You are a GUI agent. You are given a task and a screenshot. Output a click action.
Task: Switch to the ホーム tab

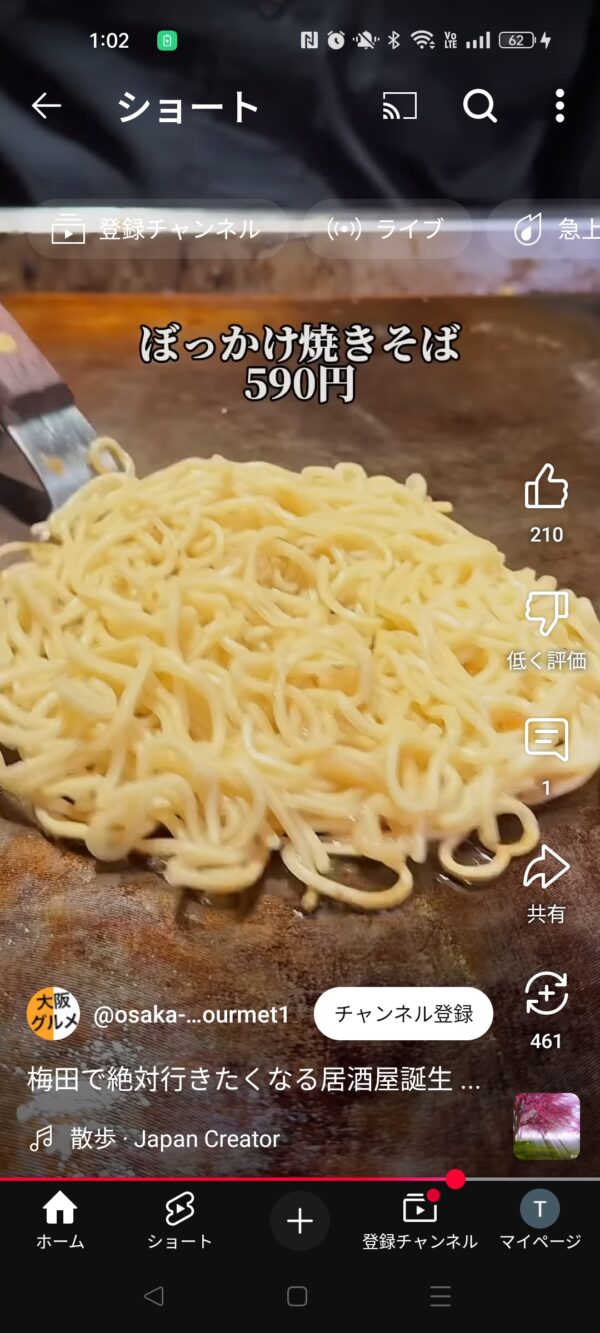click(x=60, y=1221)
